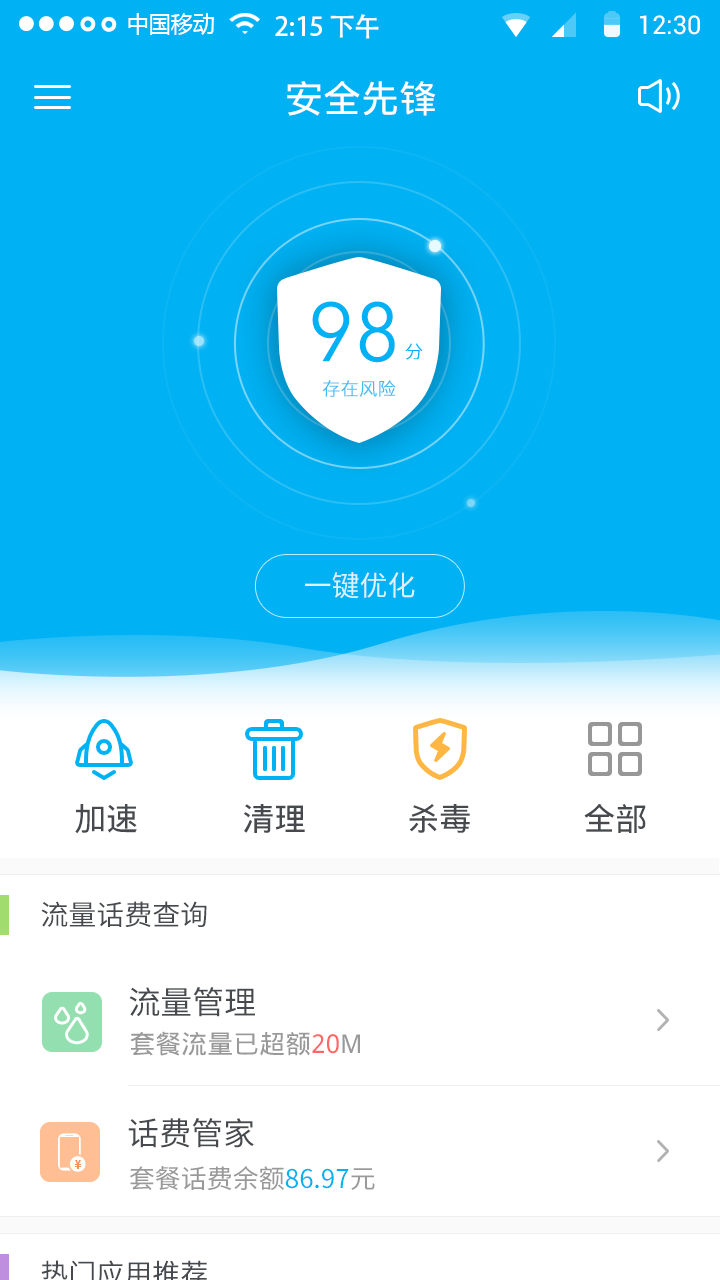Tap the 98分 security score shield
Screen dimensions: 720x1280
coord(359,346)
